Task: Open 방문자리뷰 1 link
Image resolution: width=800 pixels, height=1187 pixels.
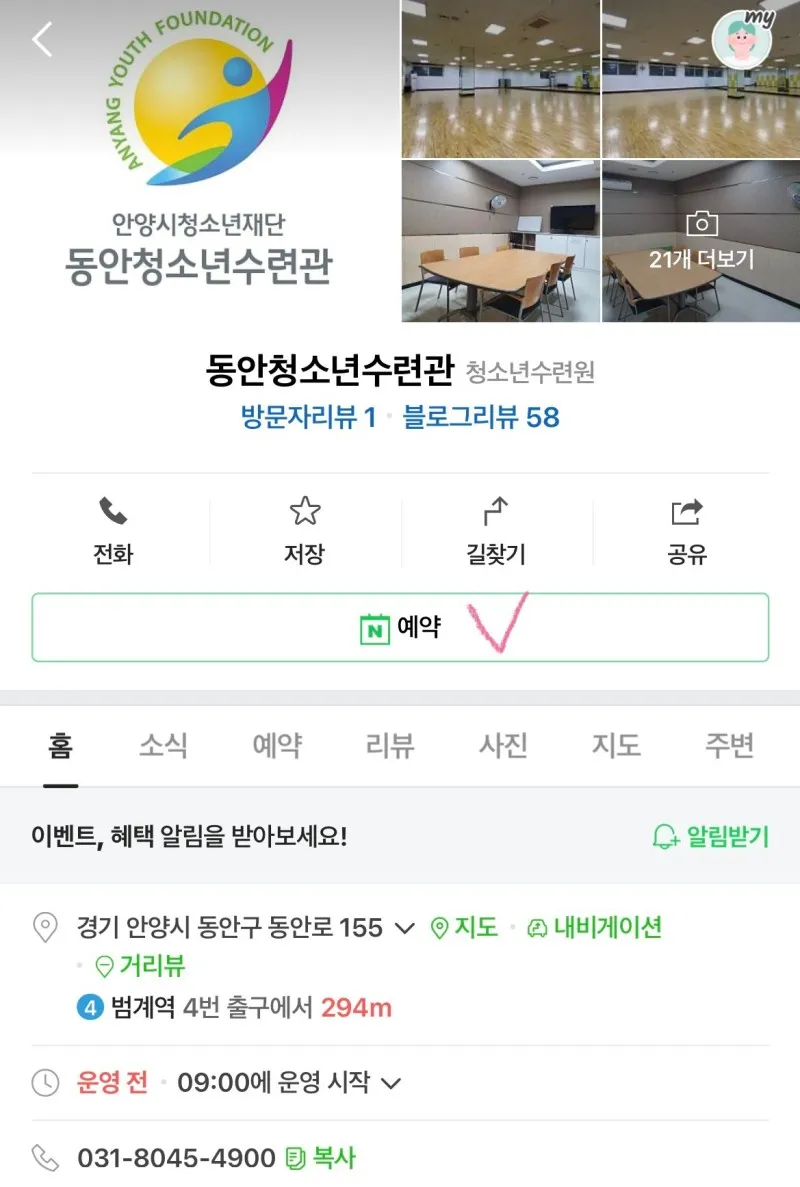Action: click(308, 416)
